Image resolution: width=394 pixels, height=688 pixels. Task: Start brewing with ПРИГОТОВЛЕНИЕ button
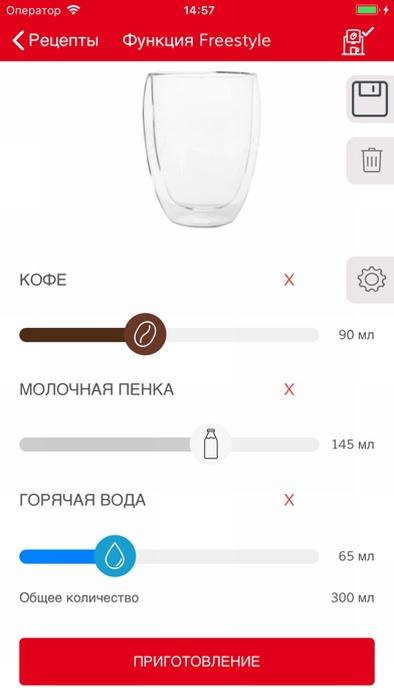click(x=197, y=661)
